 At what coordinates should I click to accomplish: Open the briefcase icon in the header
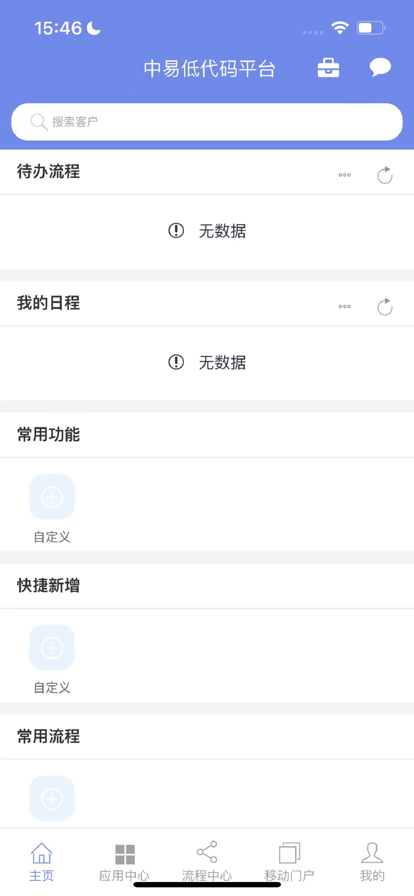click(328, 68)
